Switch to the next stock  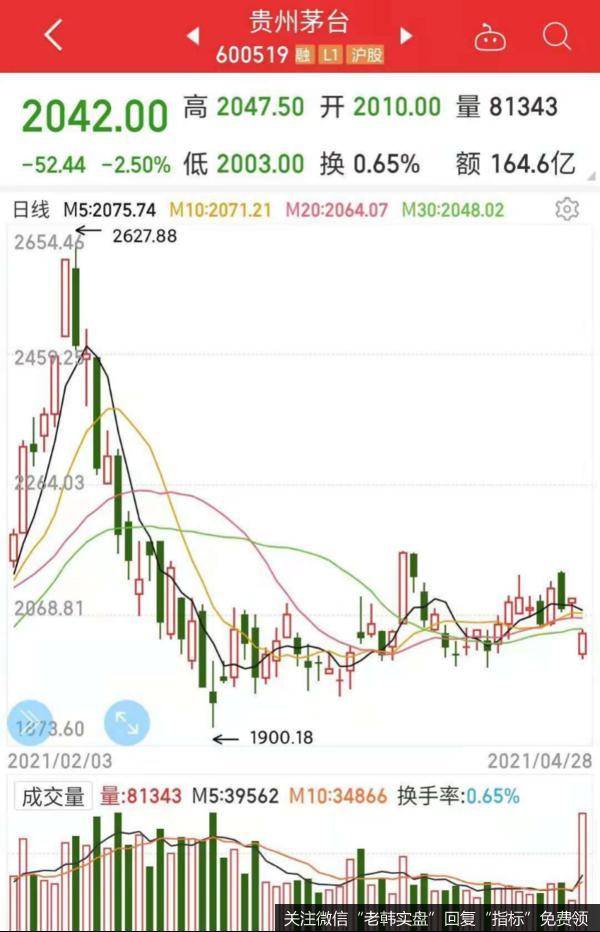[x=406, y=36]
